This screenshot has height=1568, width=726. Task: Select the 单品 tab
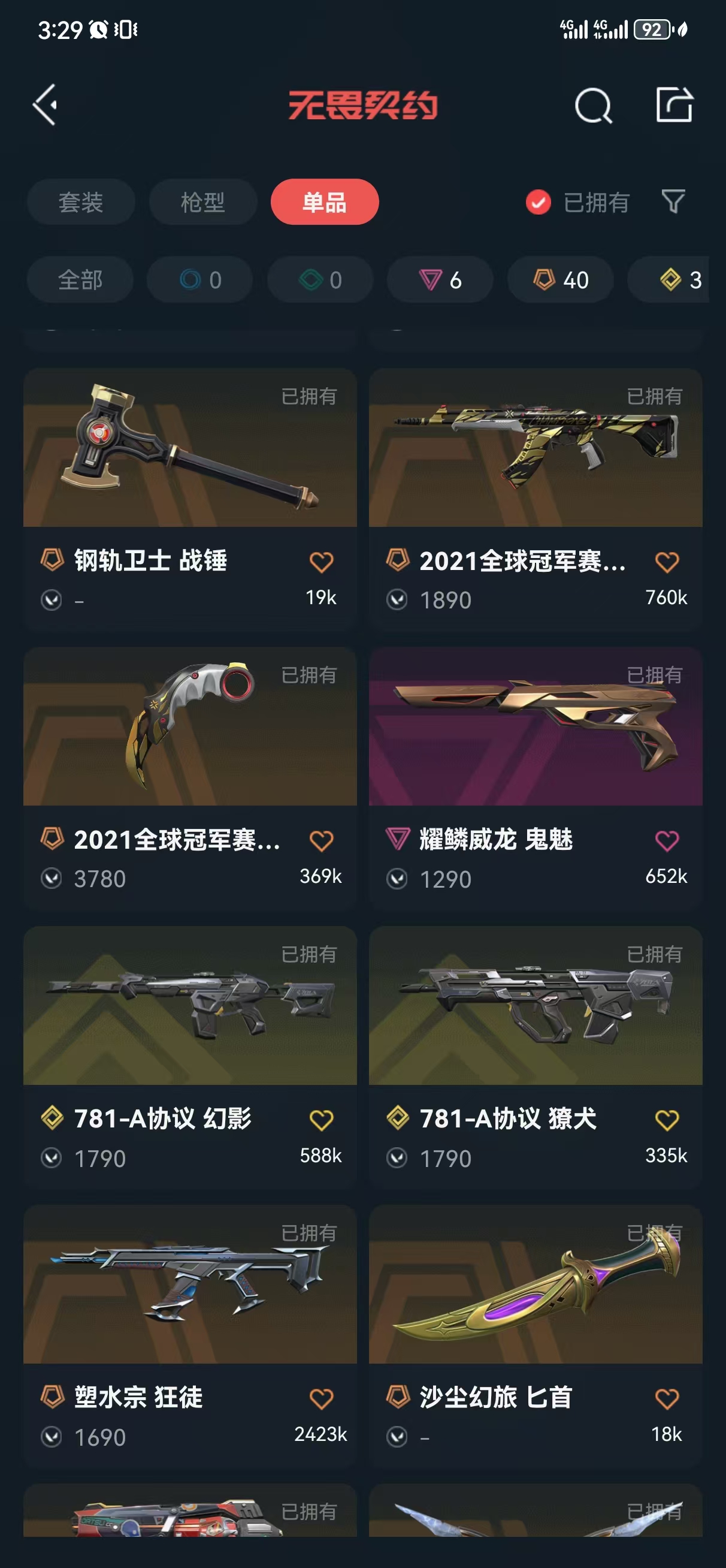(325, 202)
